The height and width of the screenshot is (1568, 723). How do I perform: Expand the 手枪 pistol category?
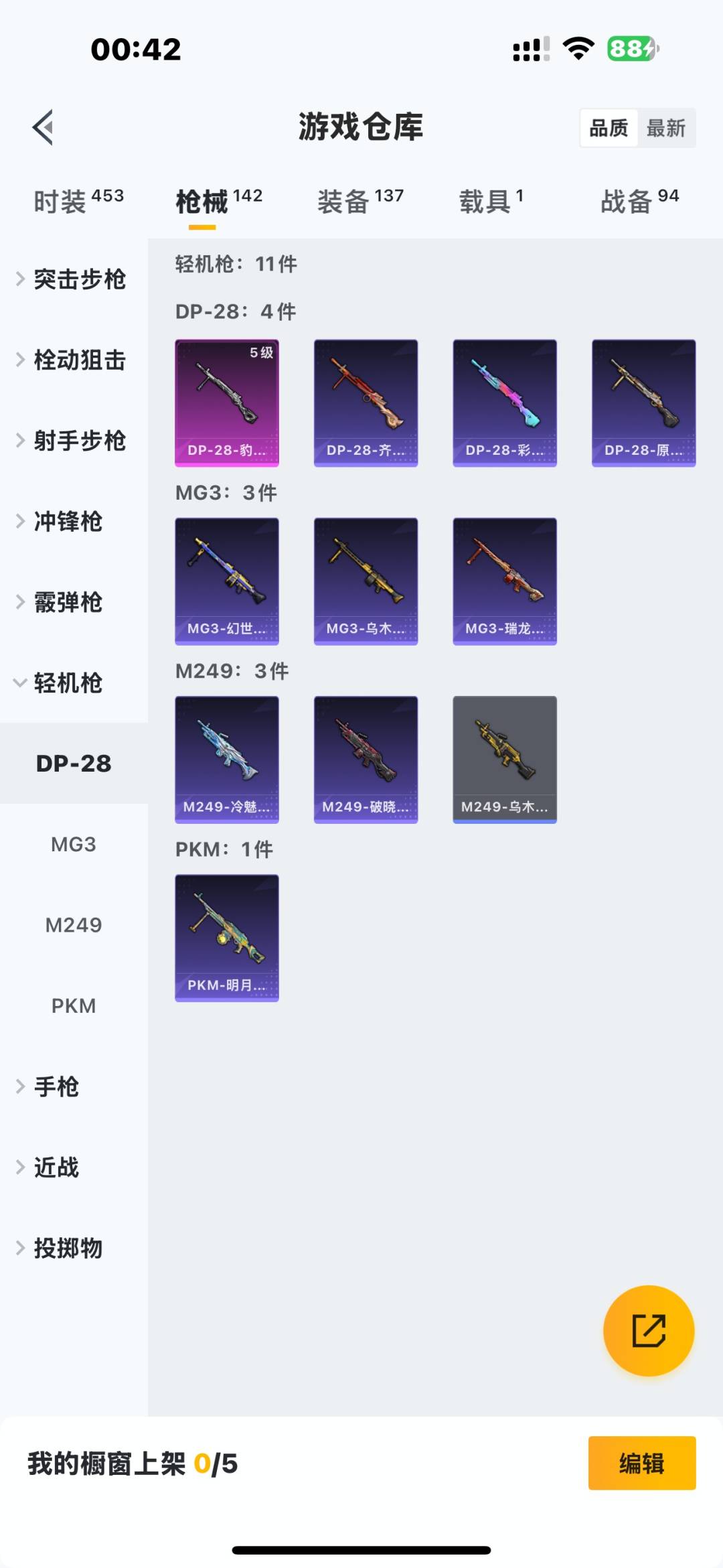coord(56,1087)
